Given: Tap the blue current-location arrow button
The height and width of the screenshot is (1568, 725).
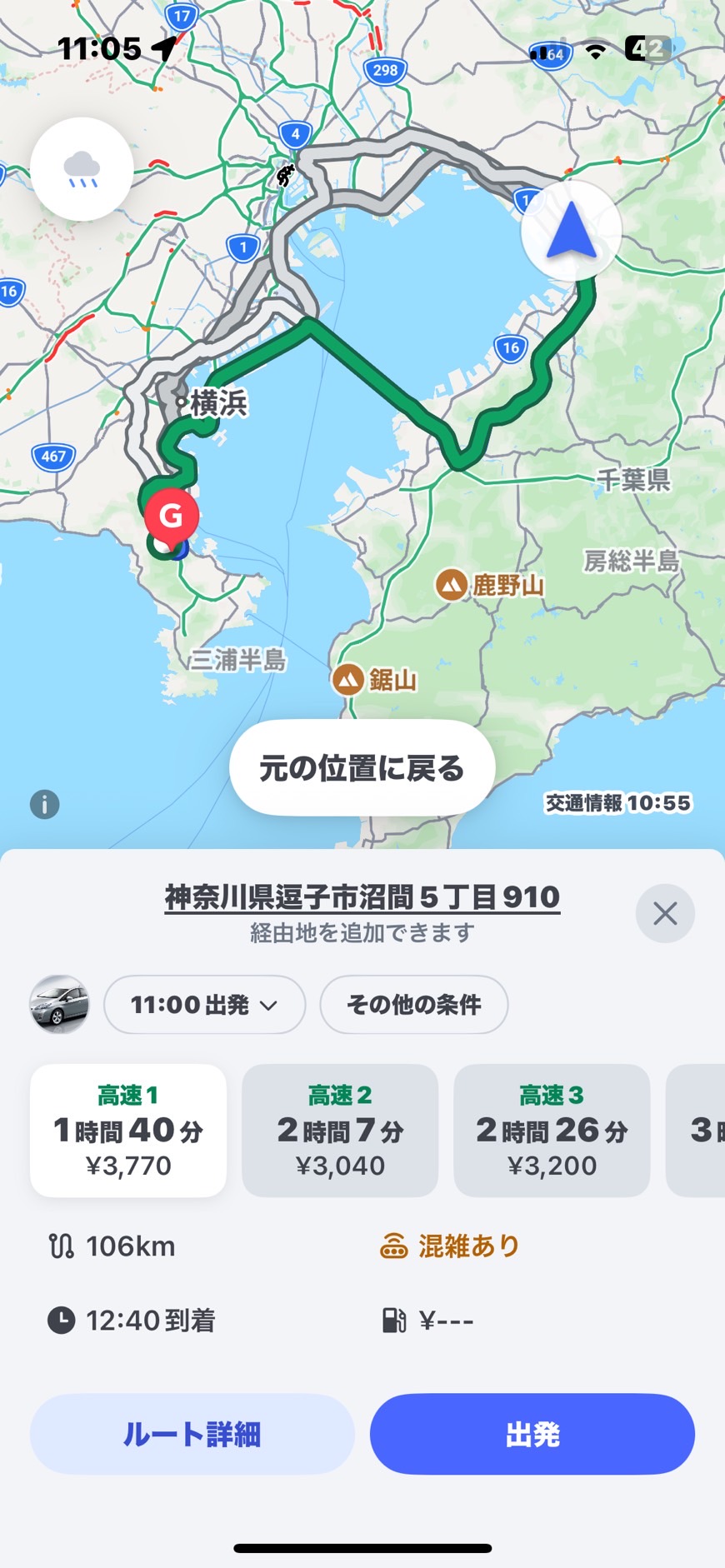Looking at the screenshot, I should (572, 231).
